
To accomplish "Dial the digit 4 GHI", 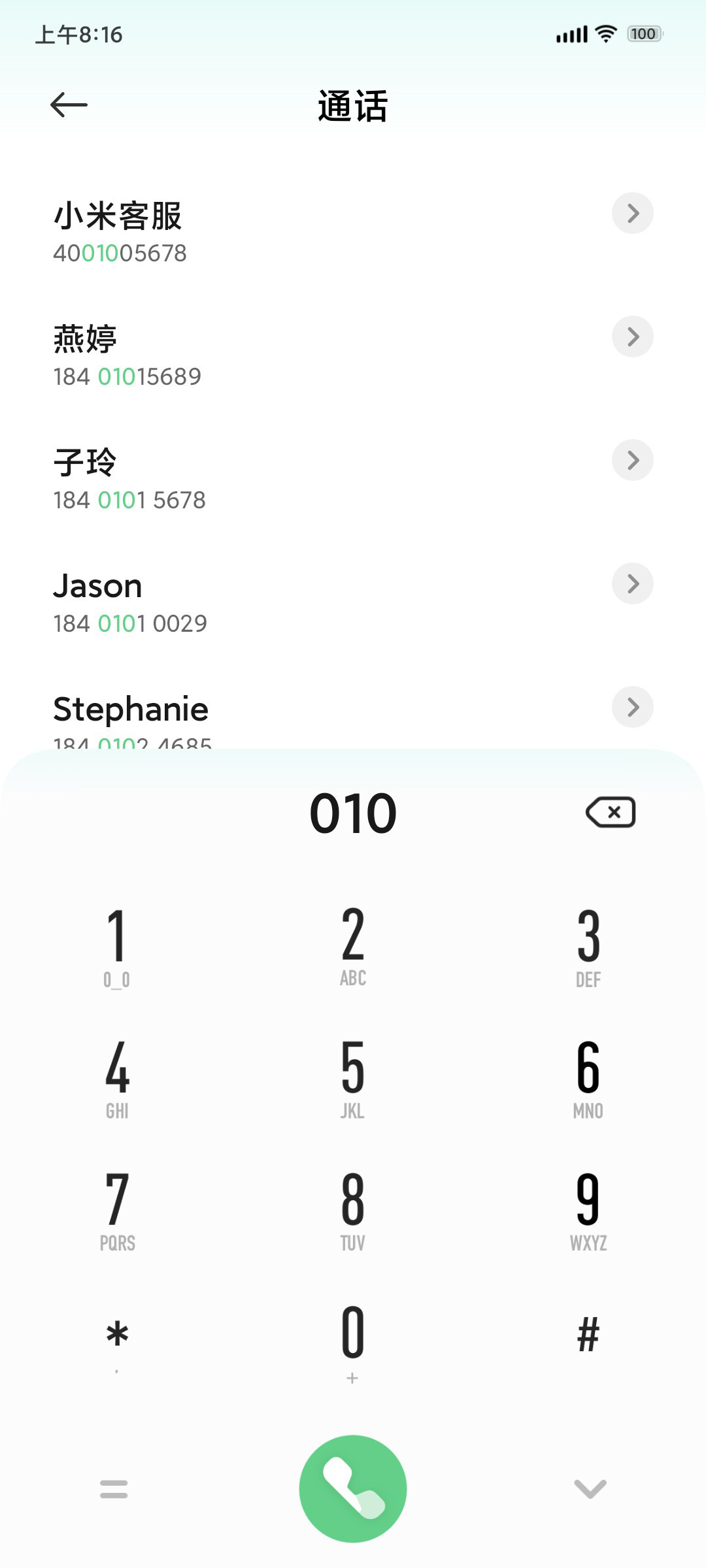I will [x=117, y=1079].
